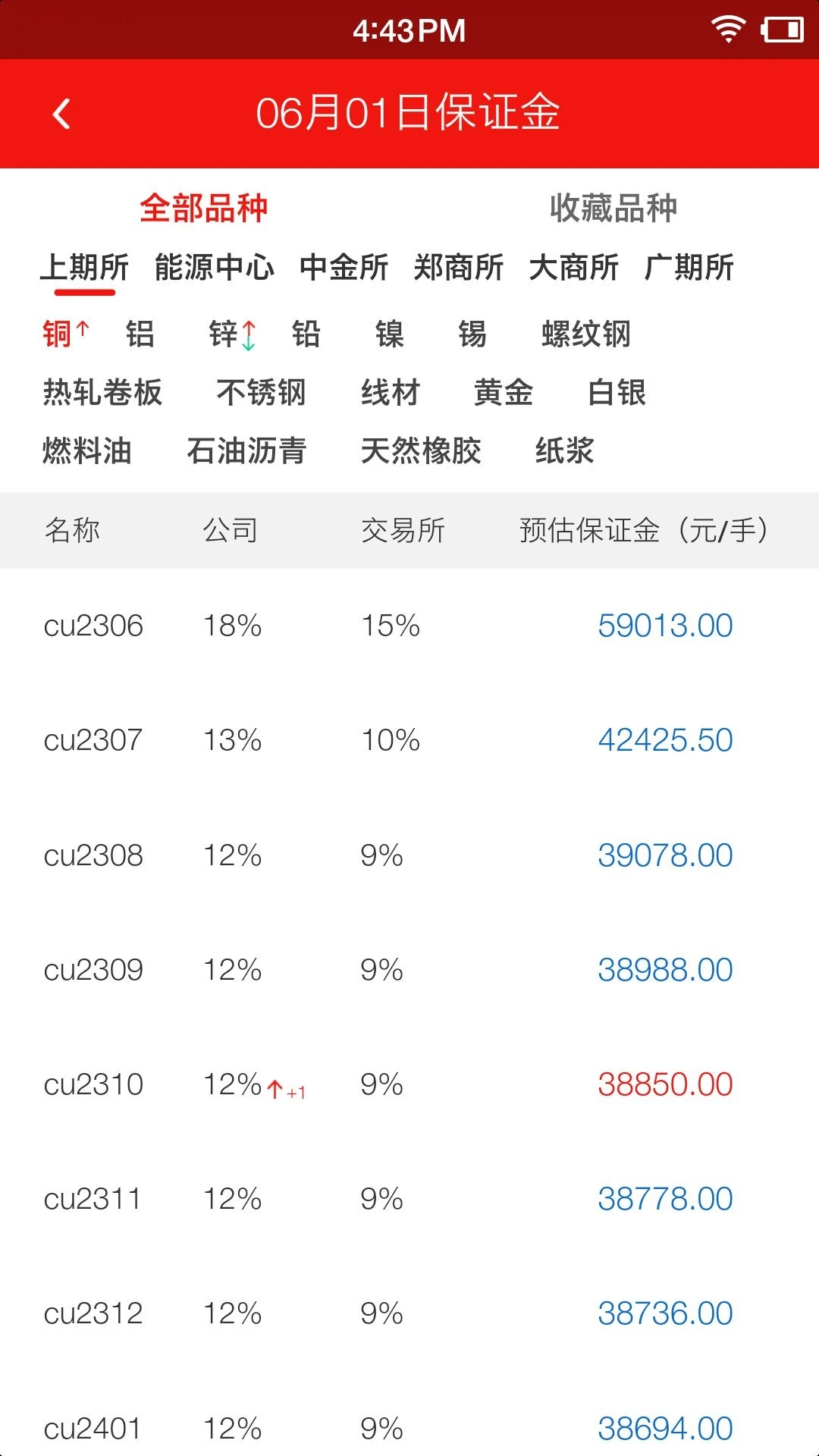Click the 预估保证金 column header
This screenshot has height=1456, width=819.
tap(643, 531)
